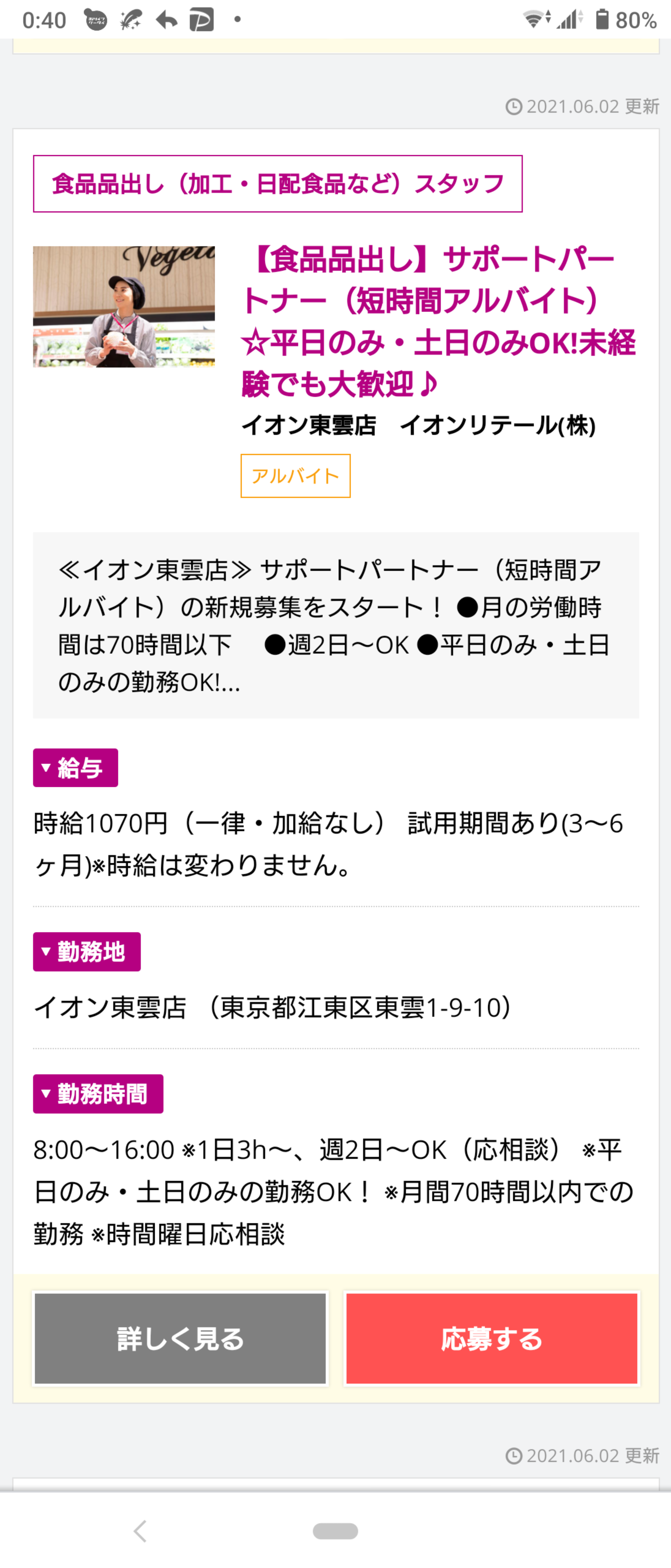The height and width of the screenshot is (1568, 671).
Task: Apply with the 応募する button
Action: point(491,1339)
